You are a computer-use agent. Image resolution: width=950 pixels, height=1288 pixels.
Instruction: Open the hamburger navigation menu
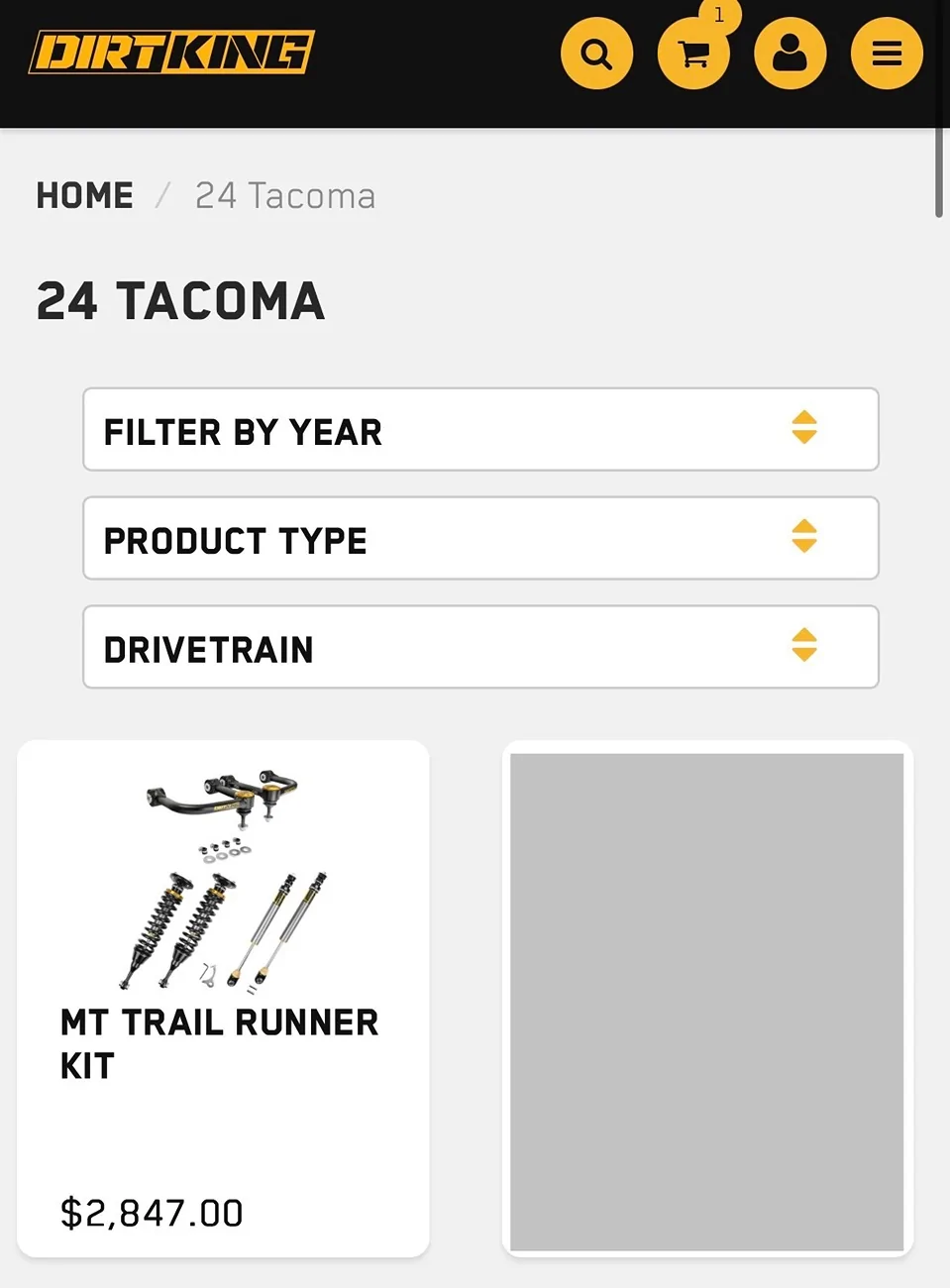pyautogui.click(x=886, y=54)
